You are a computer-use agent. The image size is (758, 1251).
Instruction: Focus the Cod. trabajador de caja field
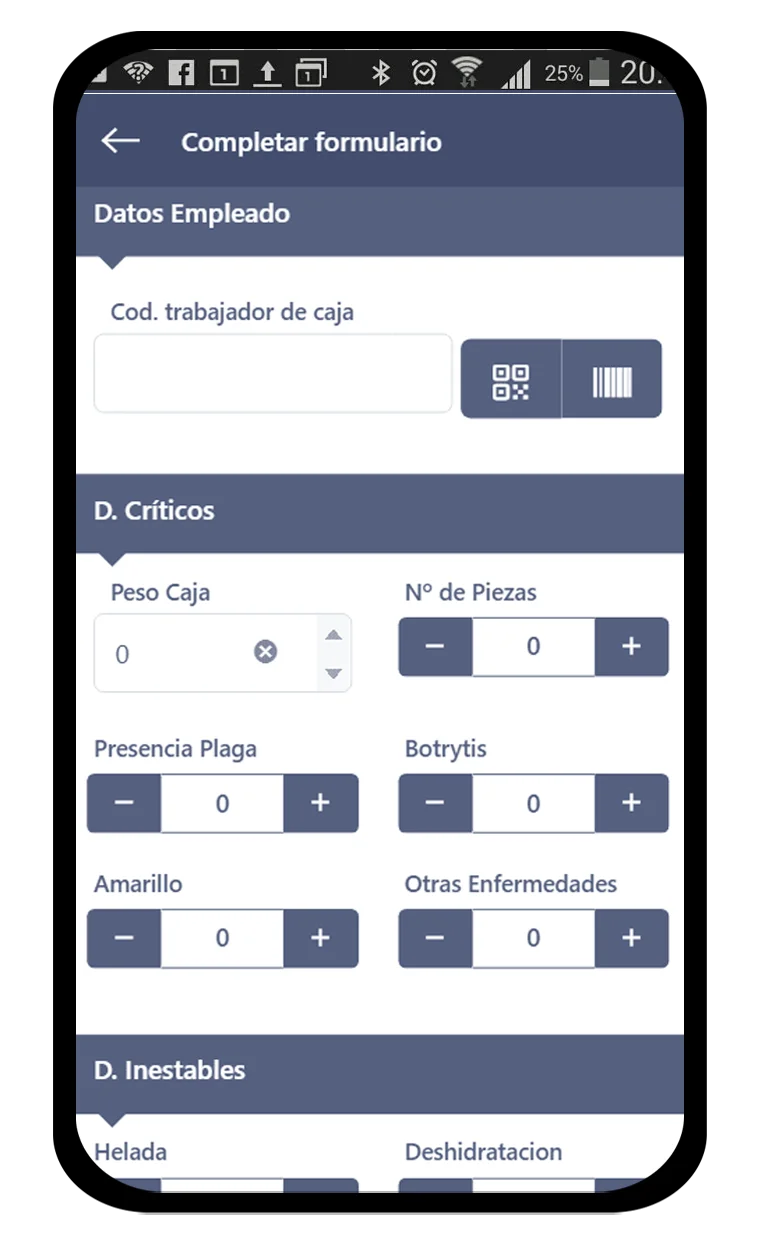(272, 374)
